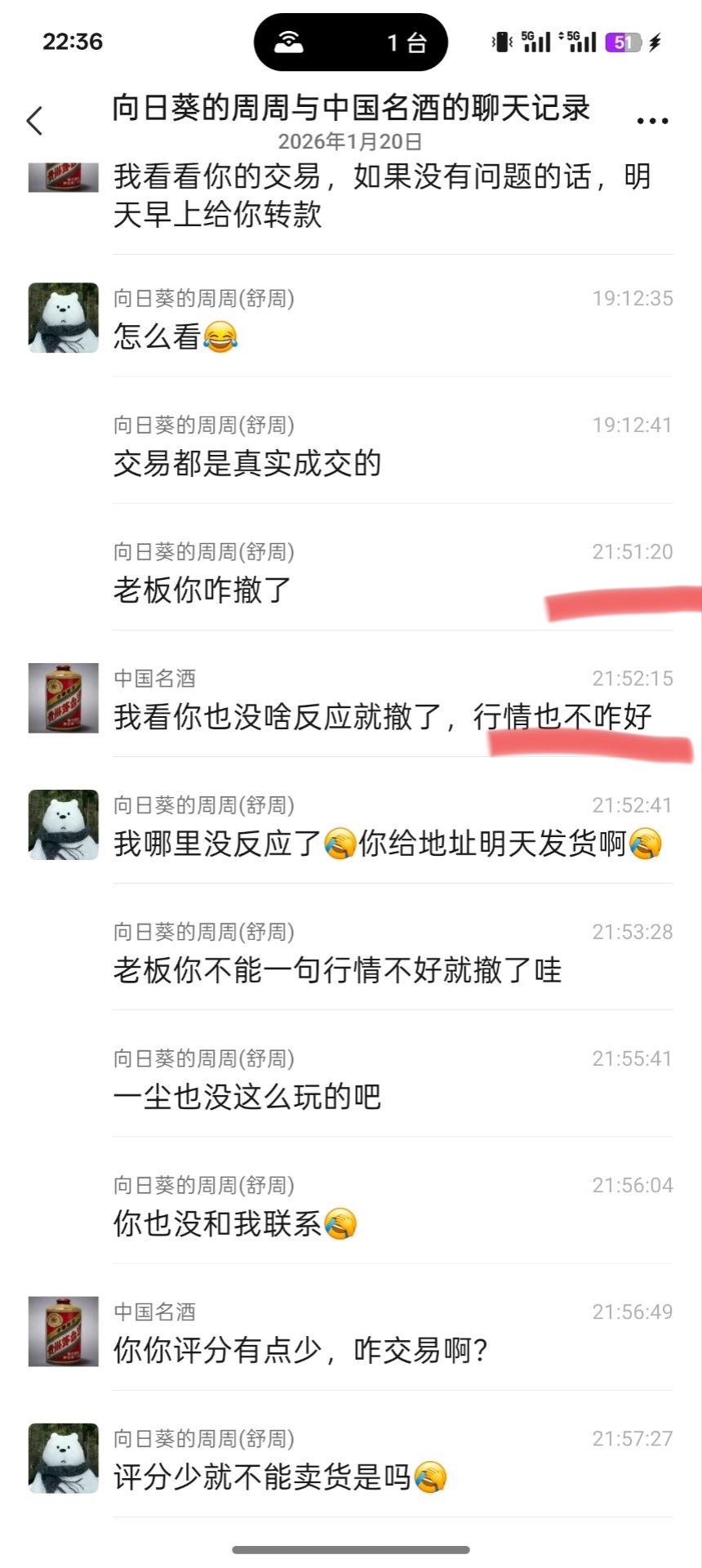Open the three-dot overflow menu
Viewport: 702px width, 1568px height.
click(652, 121)
